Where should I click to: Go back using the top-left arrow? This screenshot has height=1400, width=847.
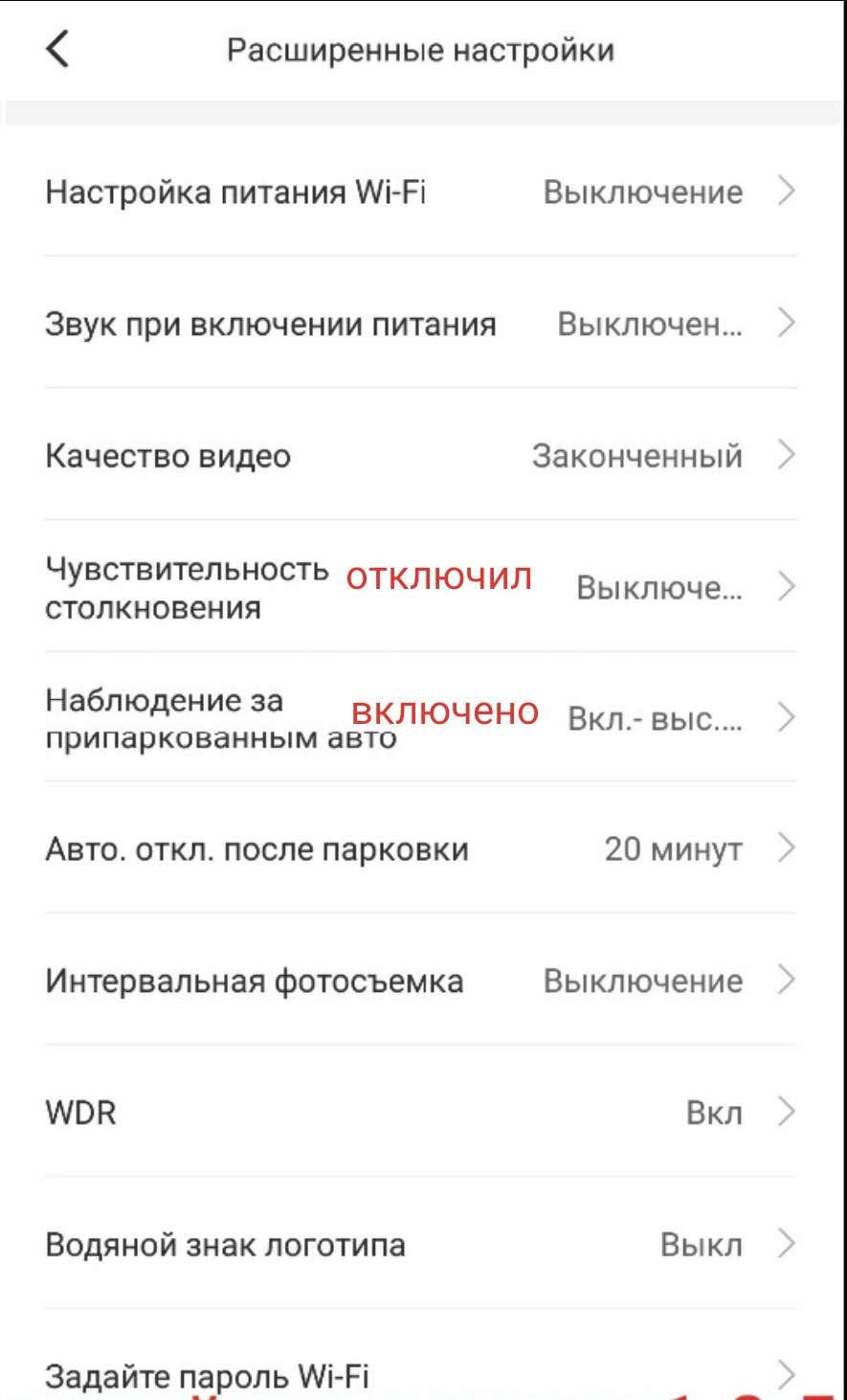[57, 49]
